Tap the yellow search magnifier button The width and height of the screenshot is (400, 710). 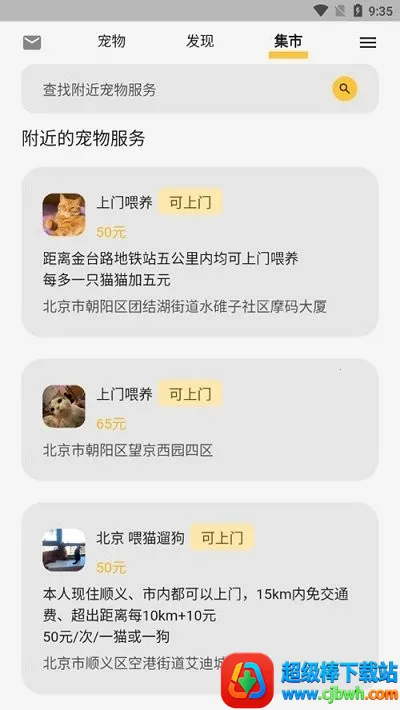[345, 89]
